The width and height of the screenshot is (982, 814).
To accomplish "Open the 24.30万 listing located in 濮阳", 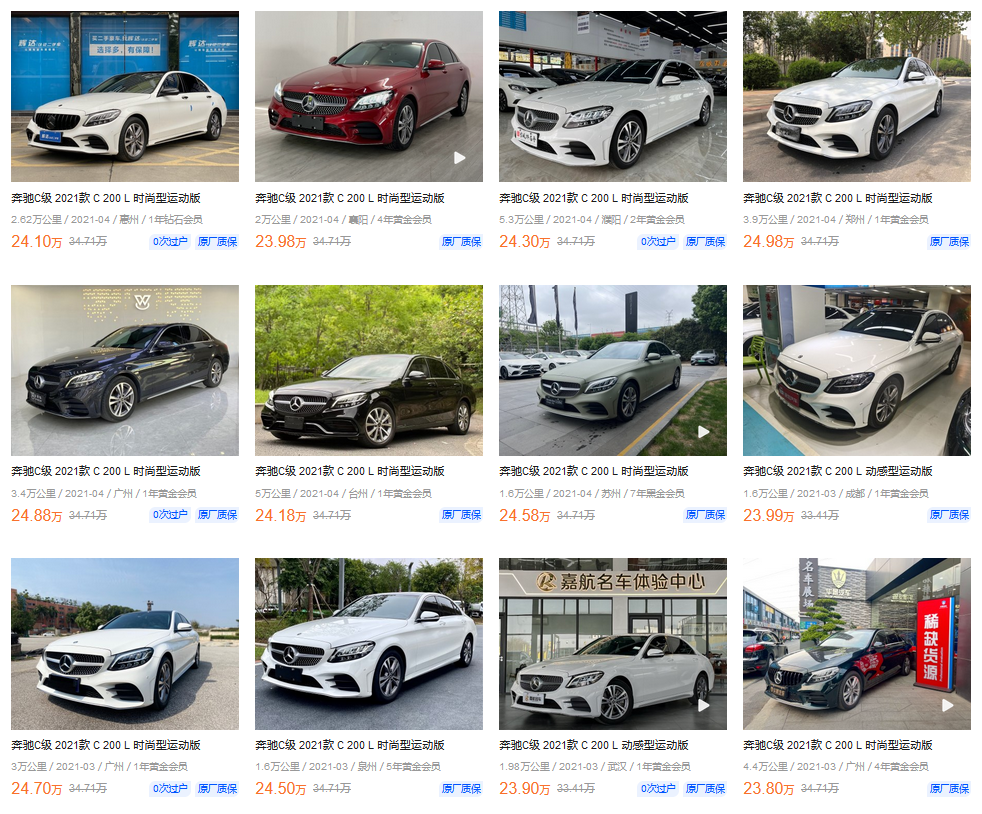I will [x=612, y=97].
